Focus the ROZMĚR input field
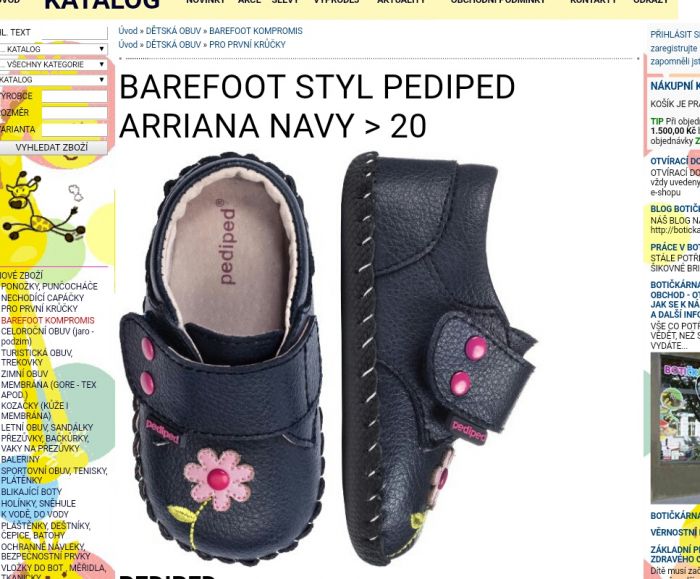Viewport: 700px width, 579px height. click(73, 113)
